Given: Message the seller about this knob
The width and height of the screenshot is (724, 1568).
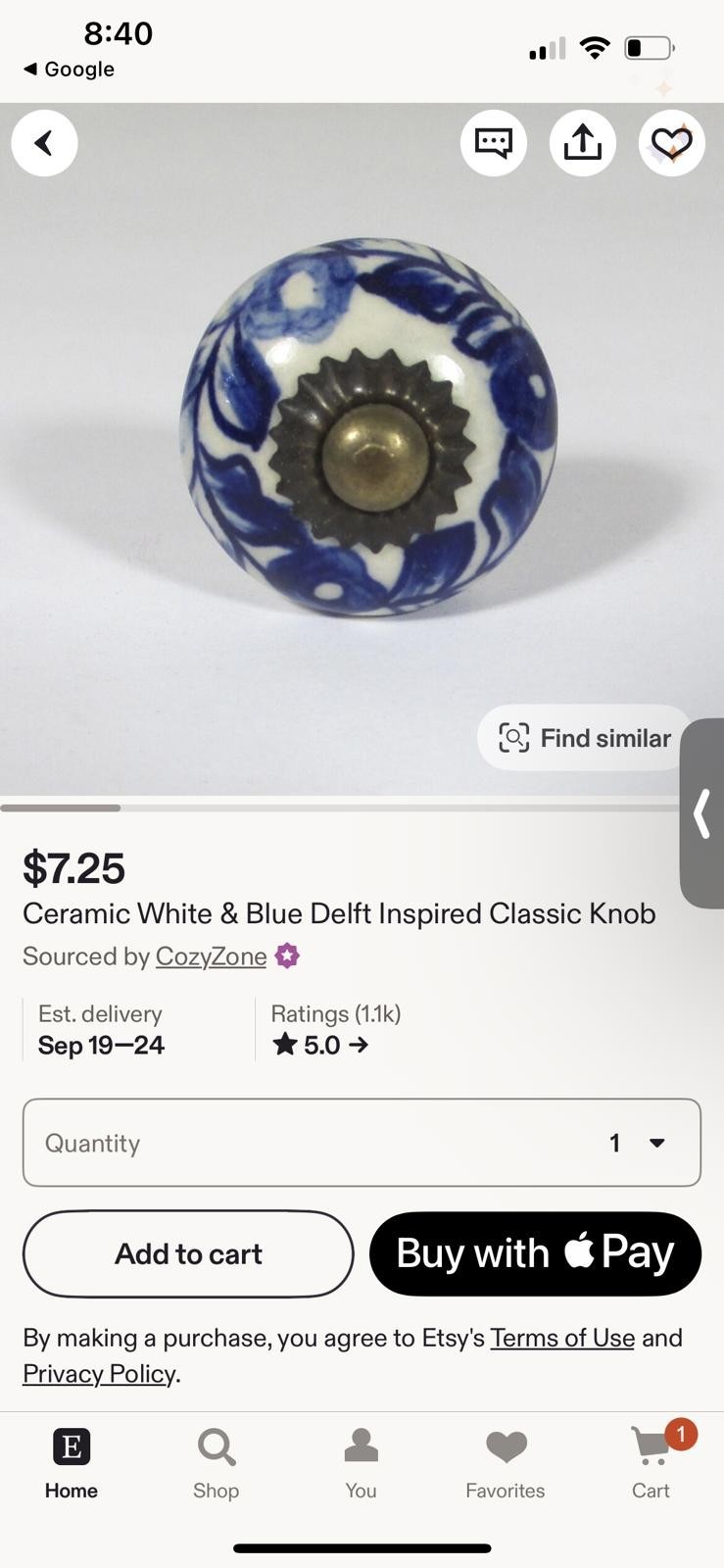Looking at the screenshot, I should pos(493,143).
